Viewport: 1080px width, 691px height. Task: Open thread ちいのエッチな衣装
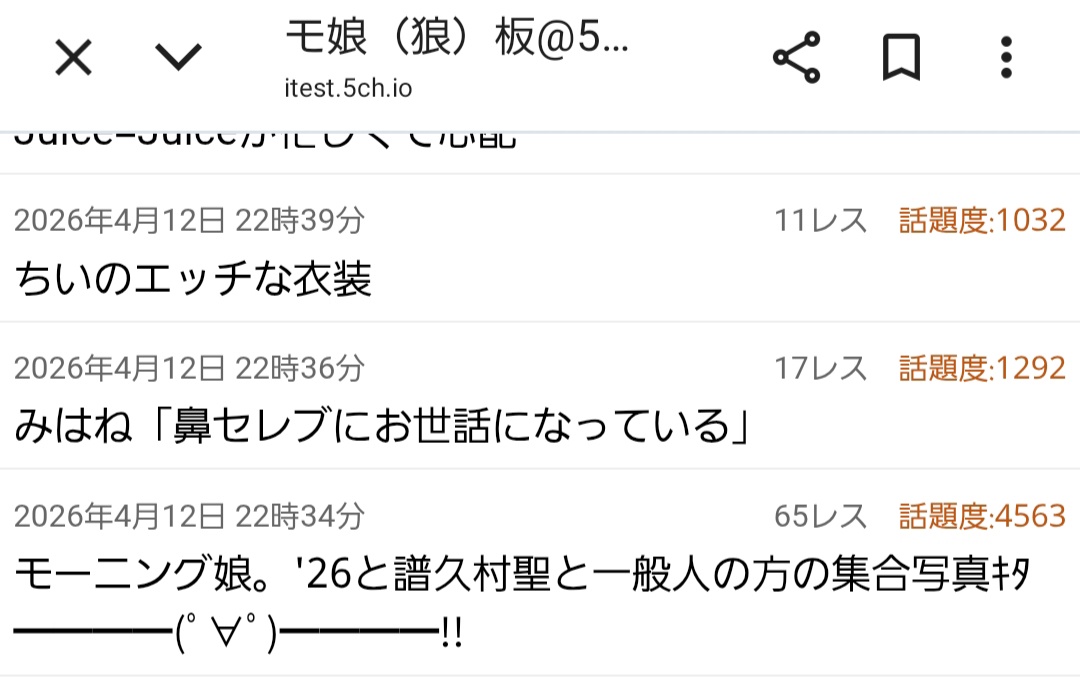coord(193,280)
